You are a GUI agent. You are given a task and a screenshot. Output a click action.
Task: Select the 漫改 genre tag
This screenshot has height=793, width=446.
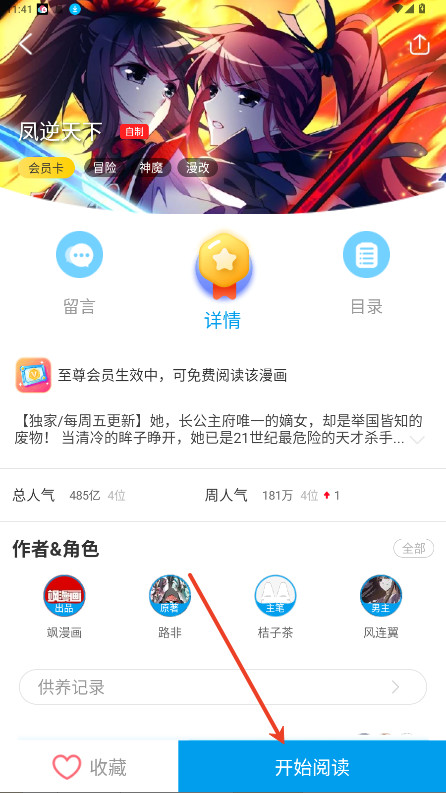(198, 168)
